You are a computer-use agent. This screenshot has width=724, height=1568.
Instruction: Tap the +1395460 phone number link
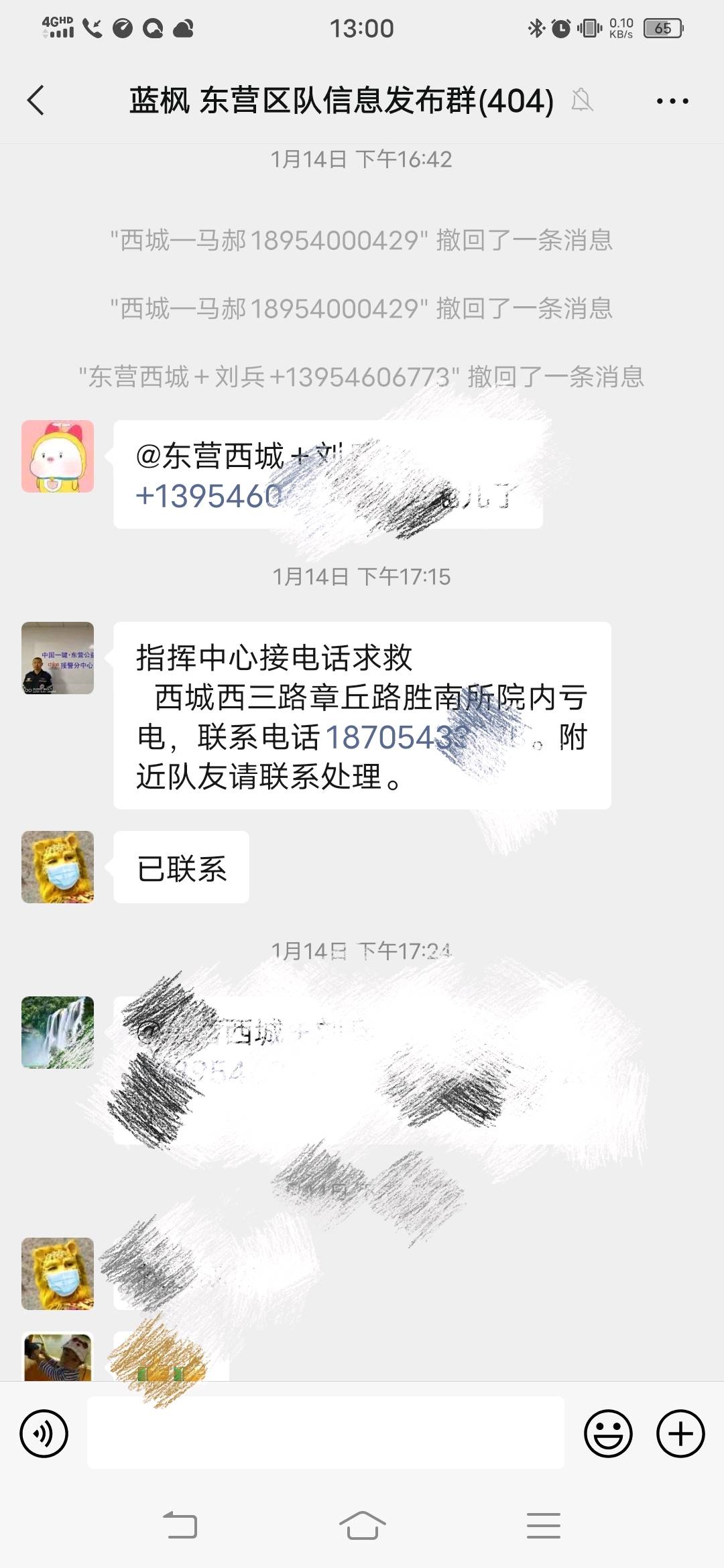click(209, 497)
